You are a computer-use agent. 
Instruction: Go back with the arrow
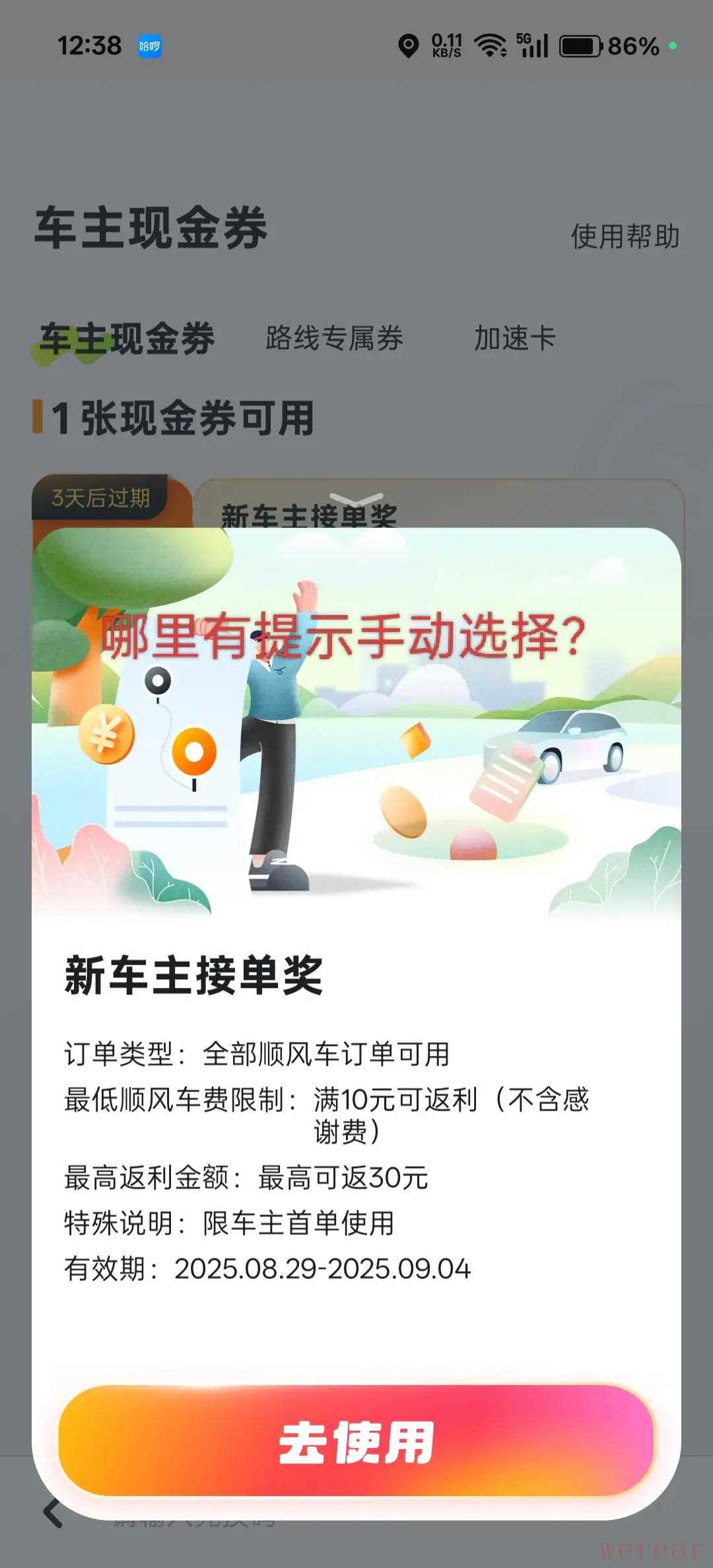click(x=53, y=1513)
